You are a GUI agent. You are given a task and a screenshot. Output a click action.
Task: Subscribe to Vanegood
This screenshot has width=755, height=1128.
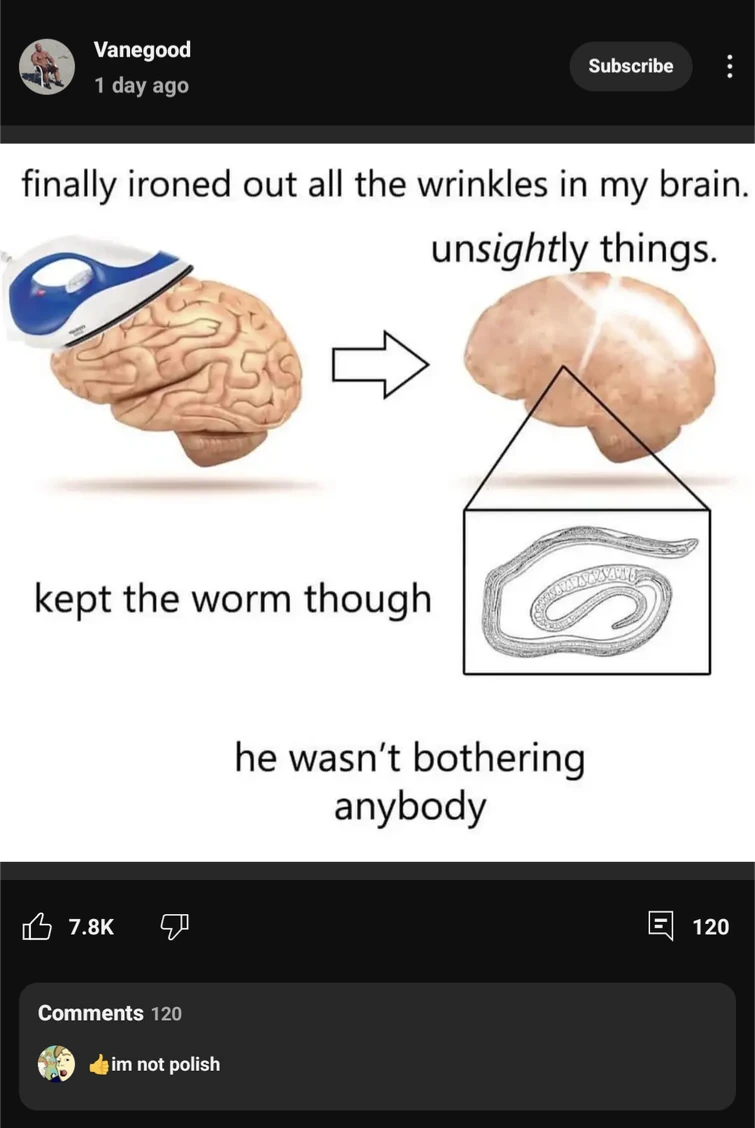click(x=630, y=66)
